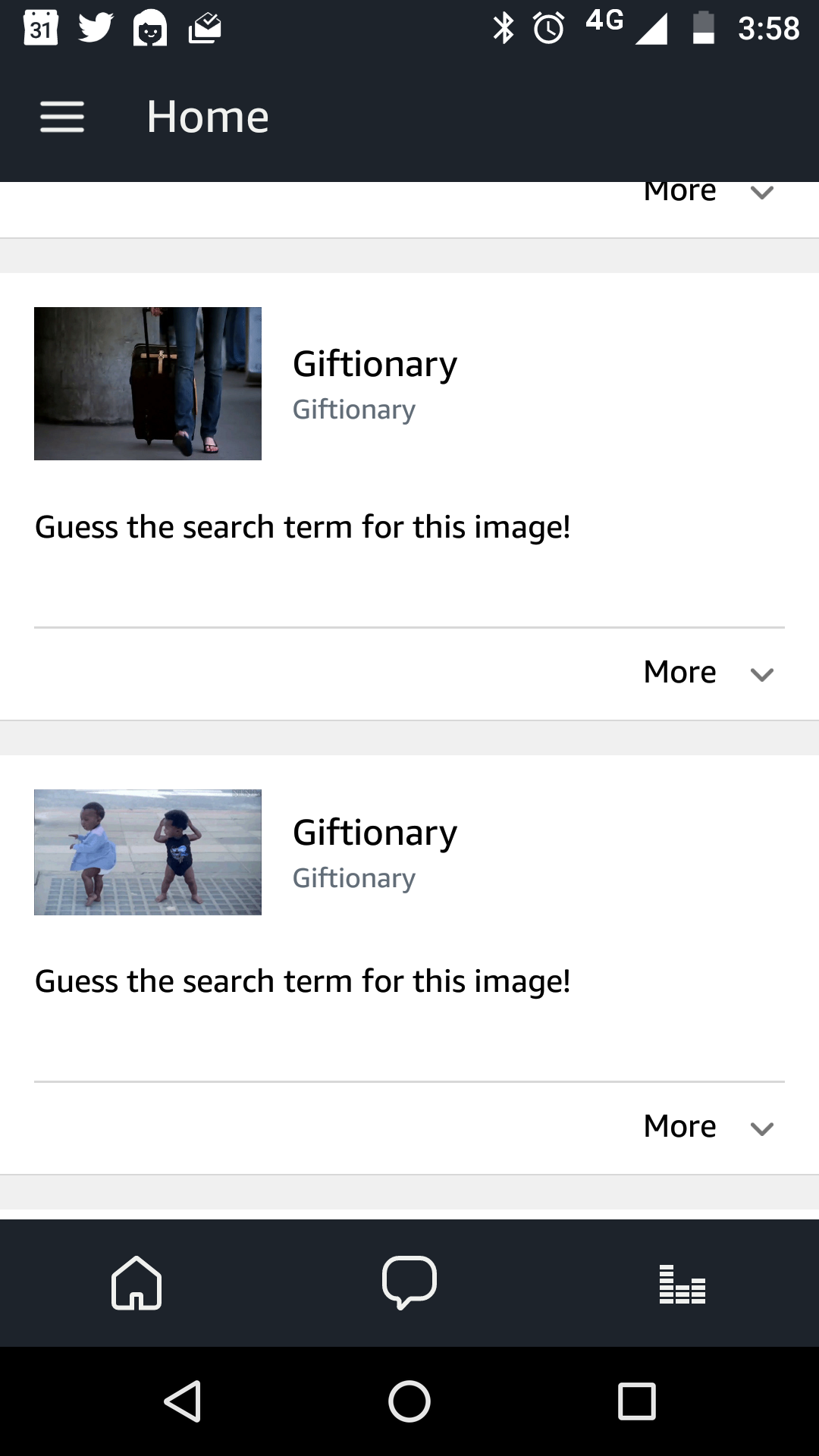819x1456 pixels.
Task: Go back using the system back button
Action: click(183, 1401)
